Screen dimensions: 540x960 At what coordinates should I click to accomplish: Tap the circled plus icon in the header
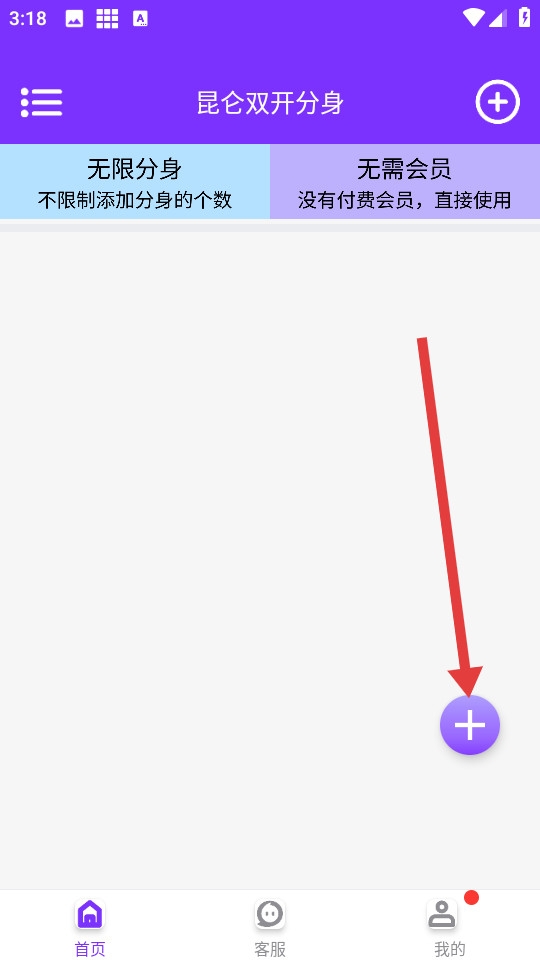point(497,102)
